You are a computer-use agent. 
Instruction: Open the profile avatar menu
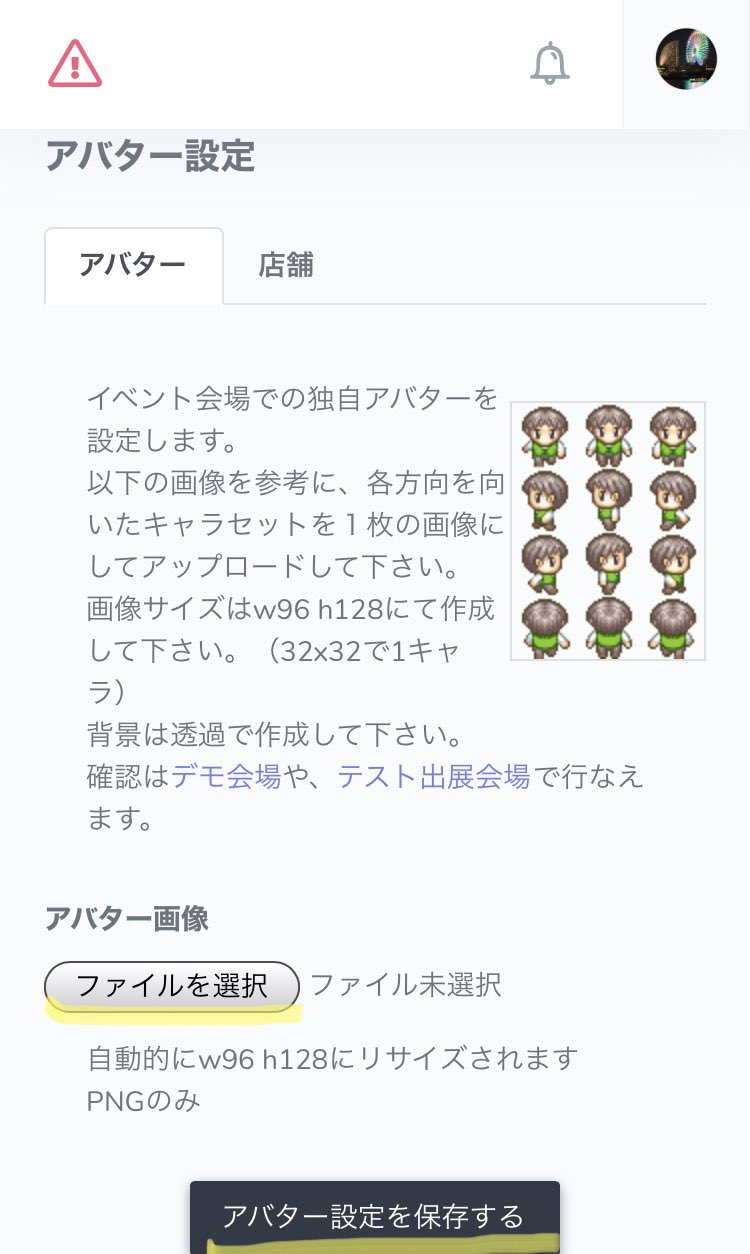click(x=686, y=60)
